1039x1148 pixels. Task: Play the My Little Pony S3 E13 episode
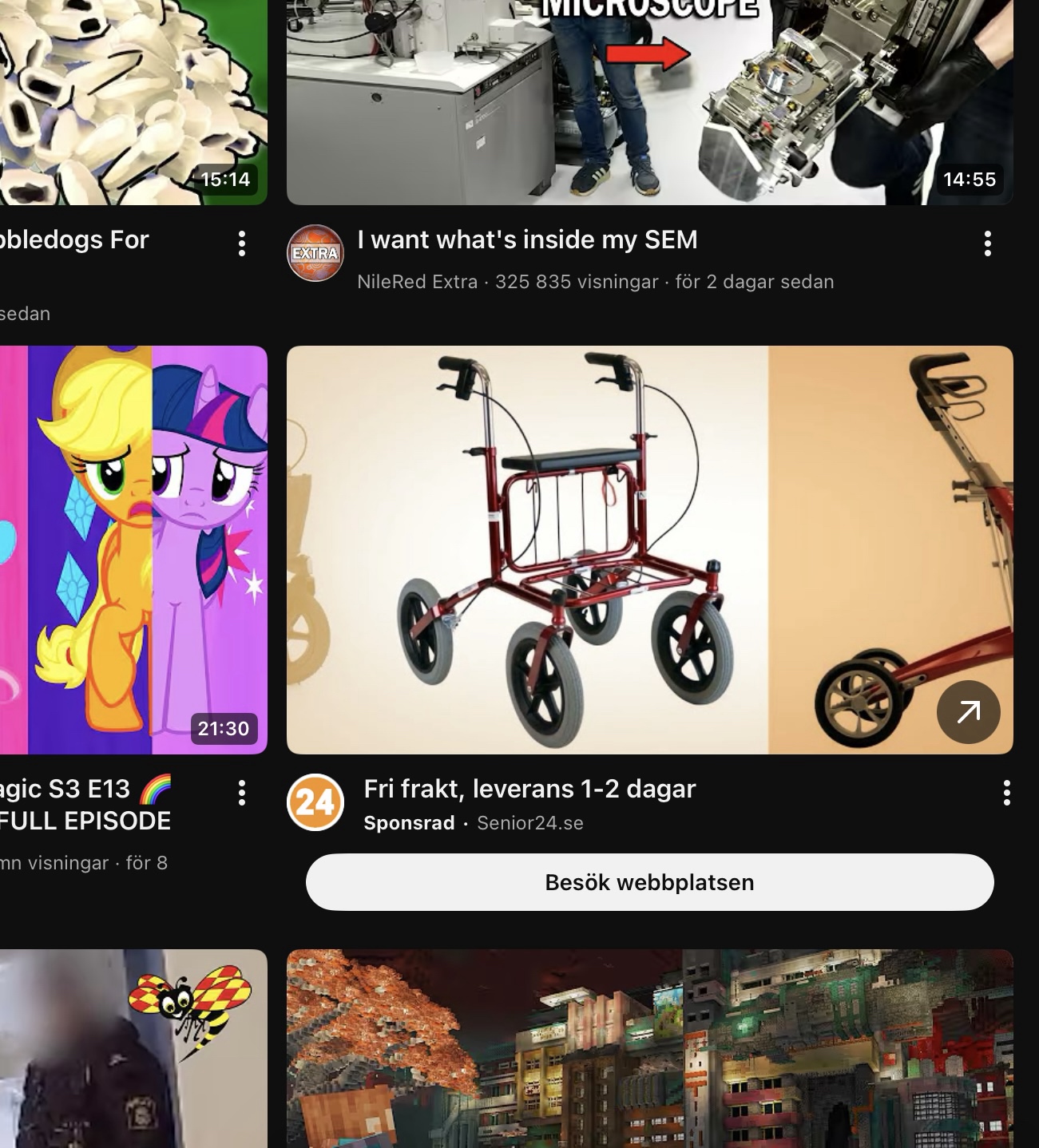(133, 549)
